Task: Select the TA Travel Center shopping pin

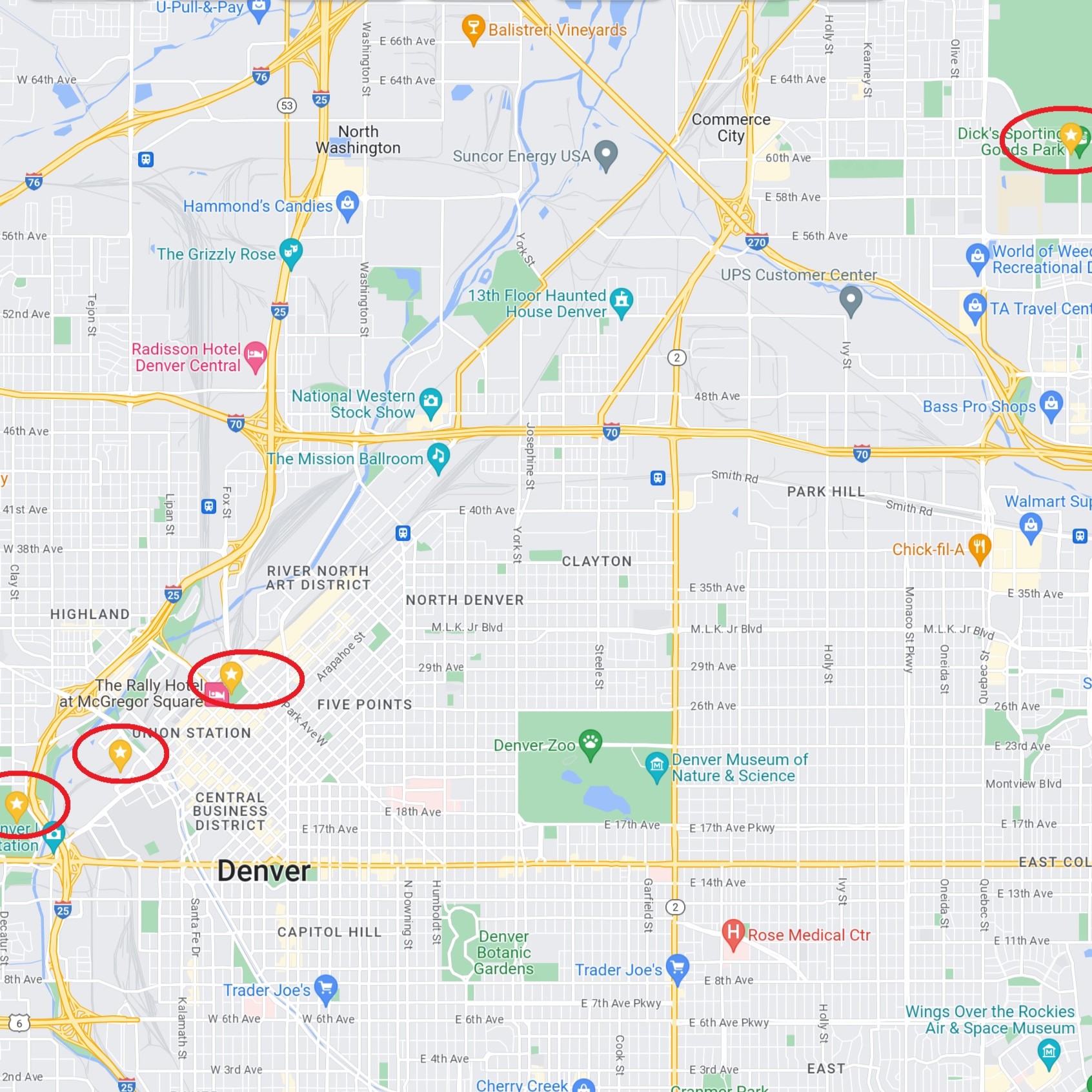Action: 974,306
